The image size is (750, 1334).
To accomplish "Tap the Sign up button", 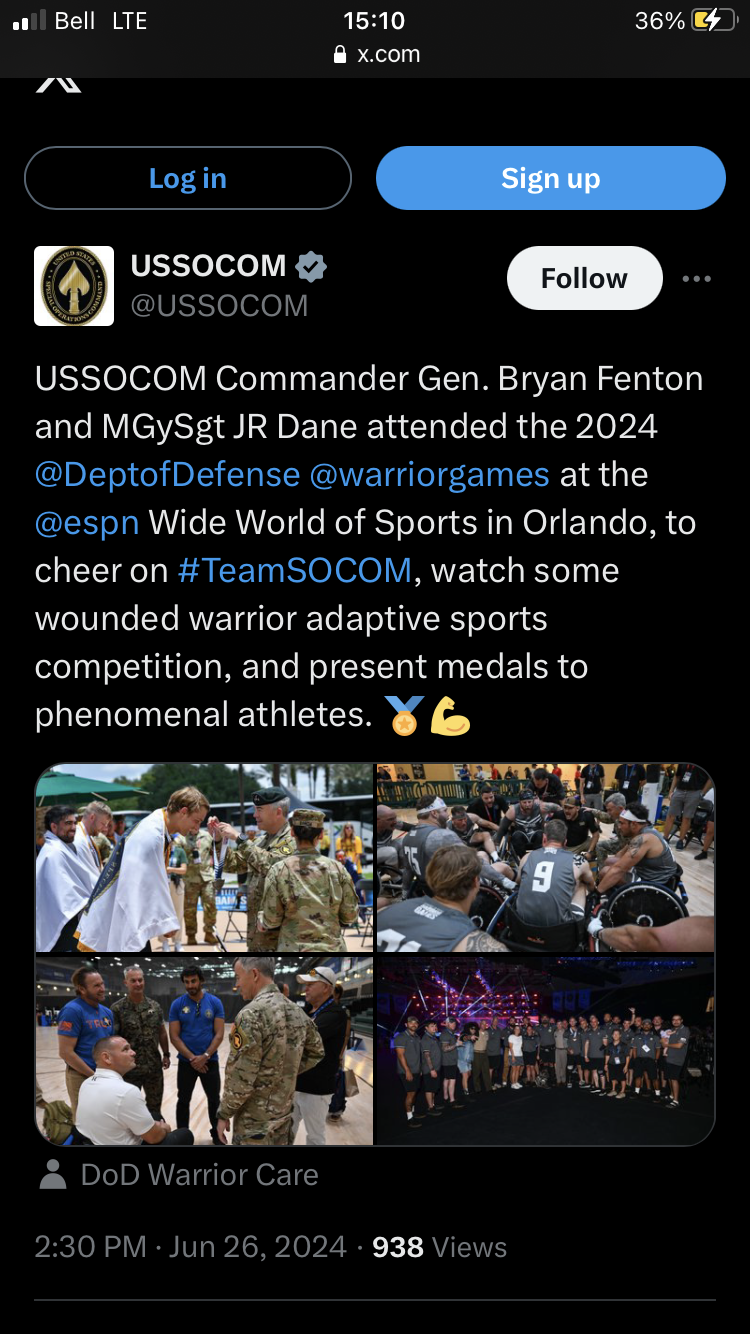I will [x=550, y=178].
